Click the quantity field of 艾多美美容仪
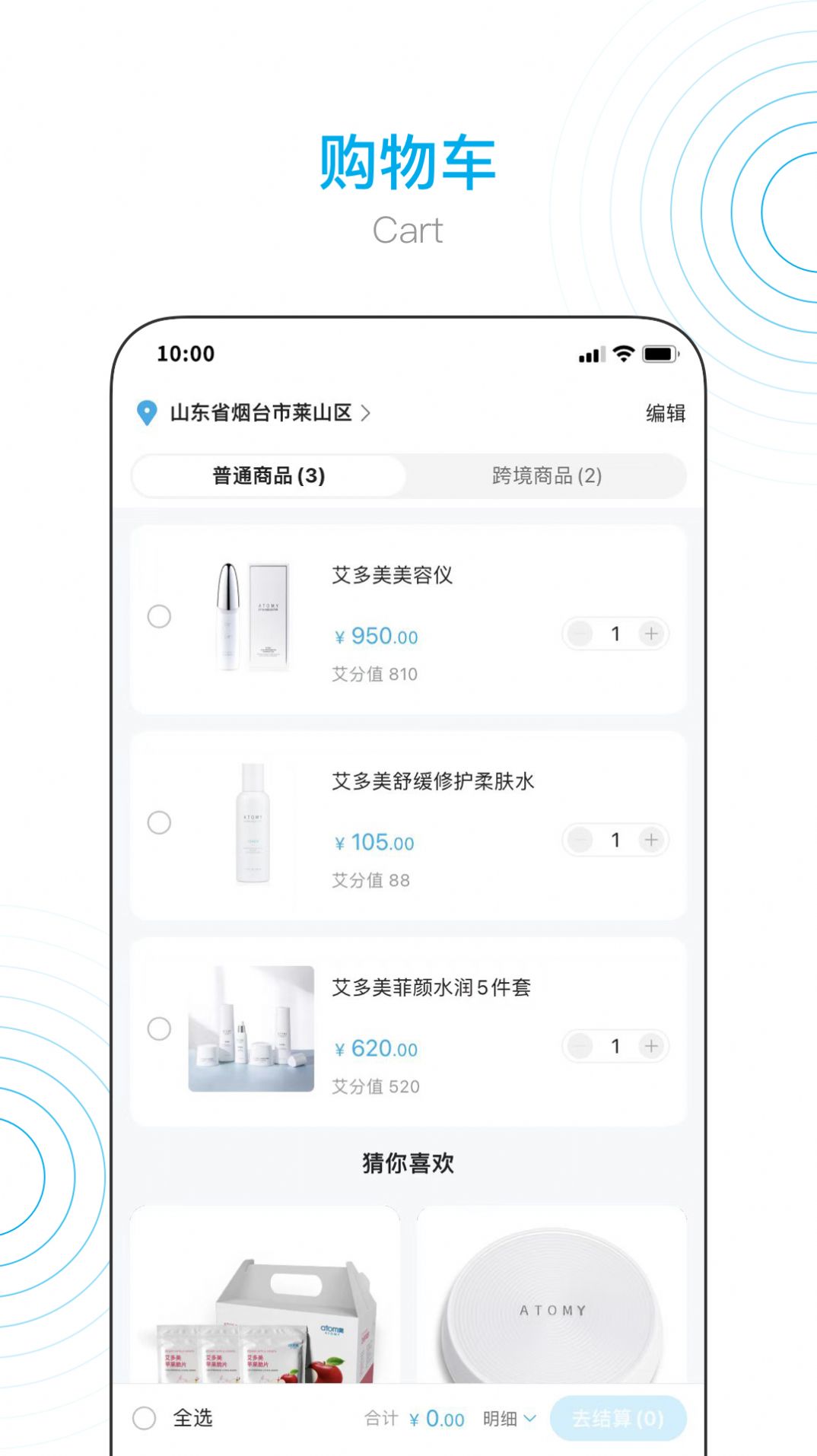The width and height of the screenshot is (817, 1456). 615,634
